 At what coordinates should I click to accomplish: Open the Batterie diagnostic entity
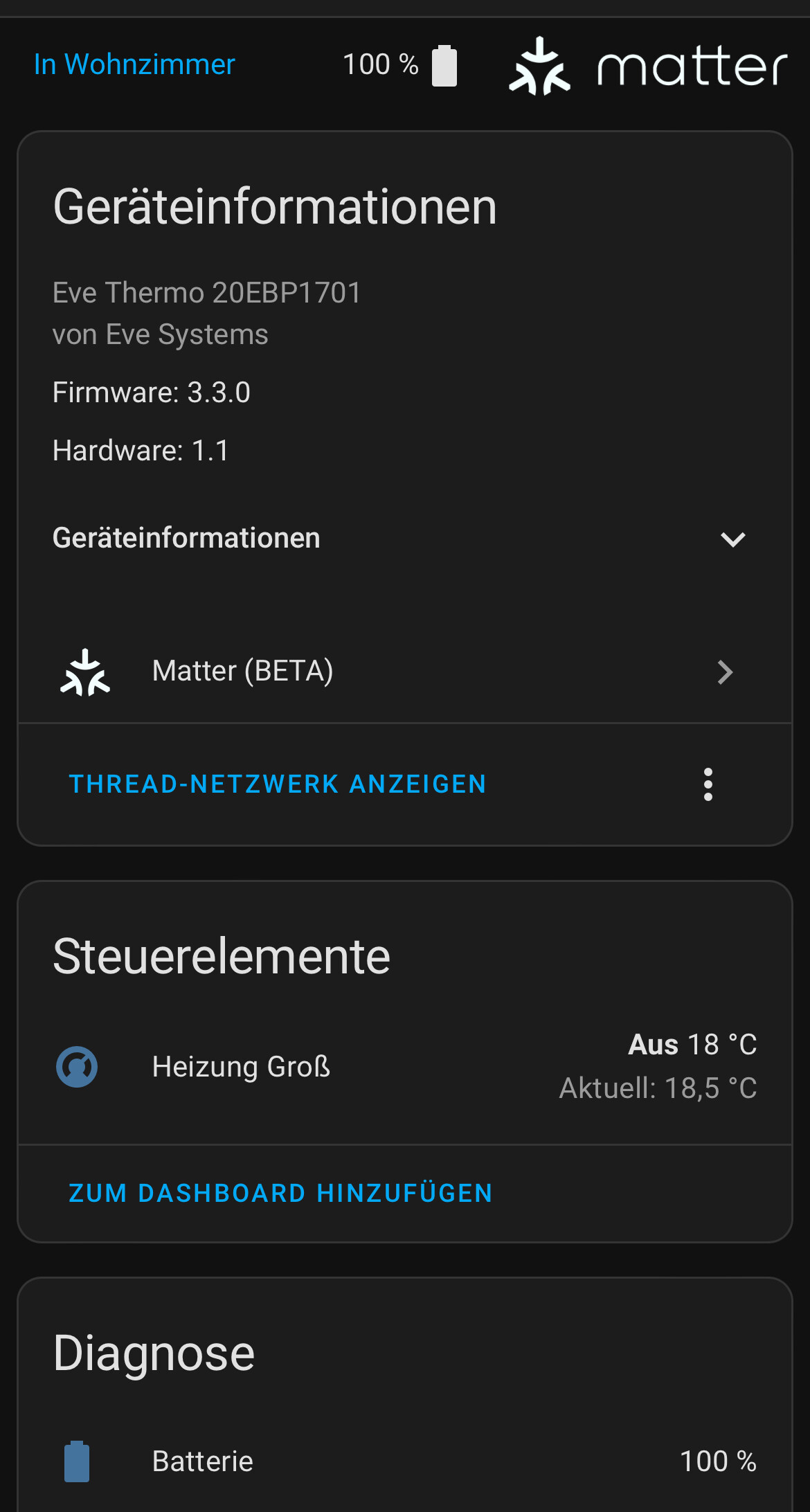404,1461
